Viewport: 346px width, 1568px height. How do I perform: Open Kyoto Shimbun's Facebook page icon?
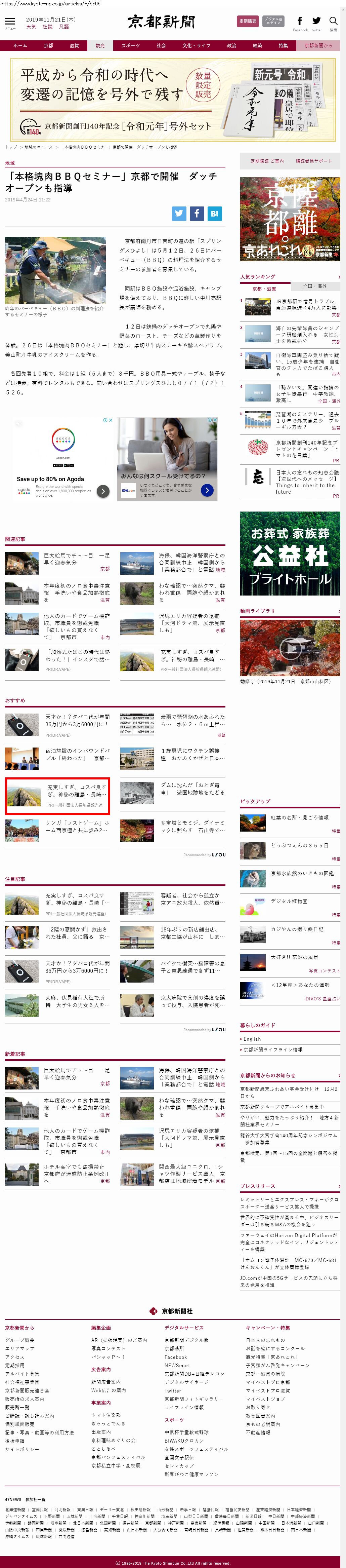(x=300, y=22)
